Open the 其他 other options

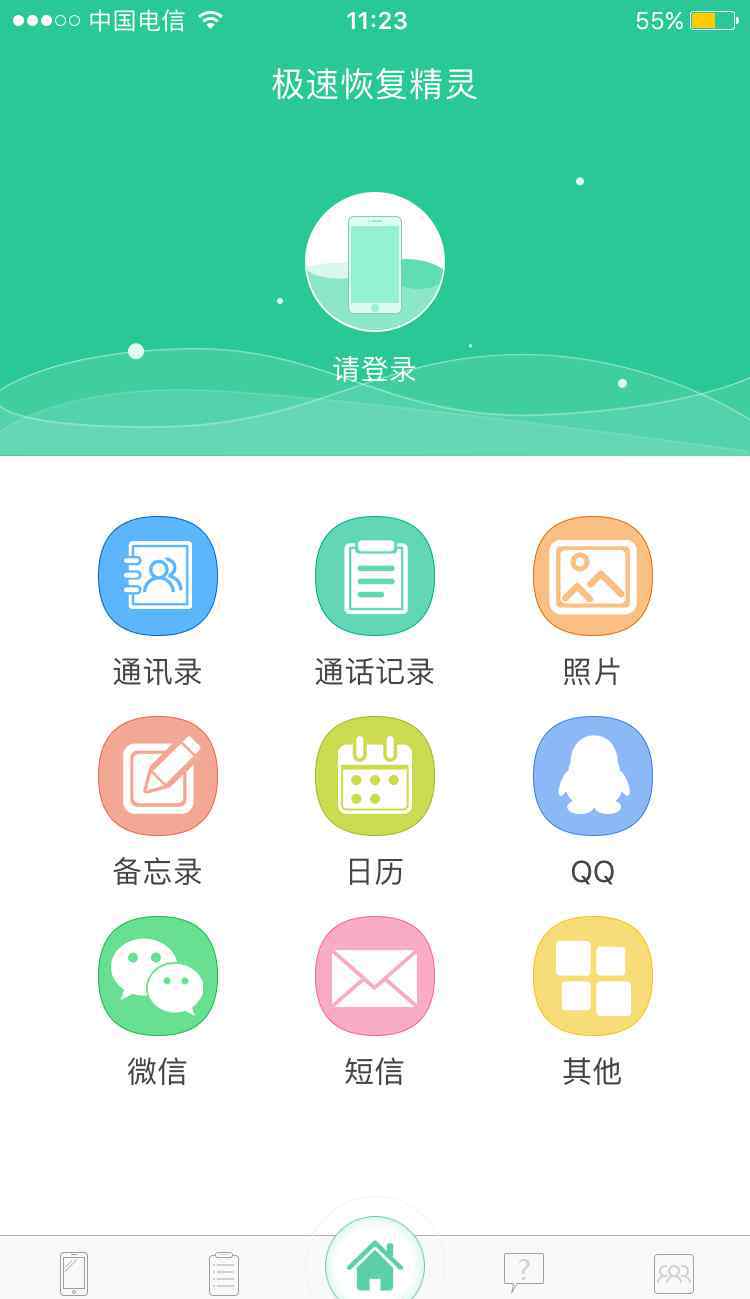[592, 976]
